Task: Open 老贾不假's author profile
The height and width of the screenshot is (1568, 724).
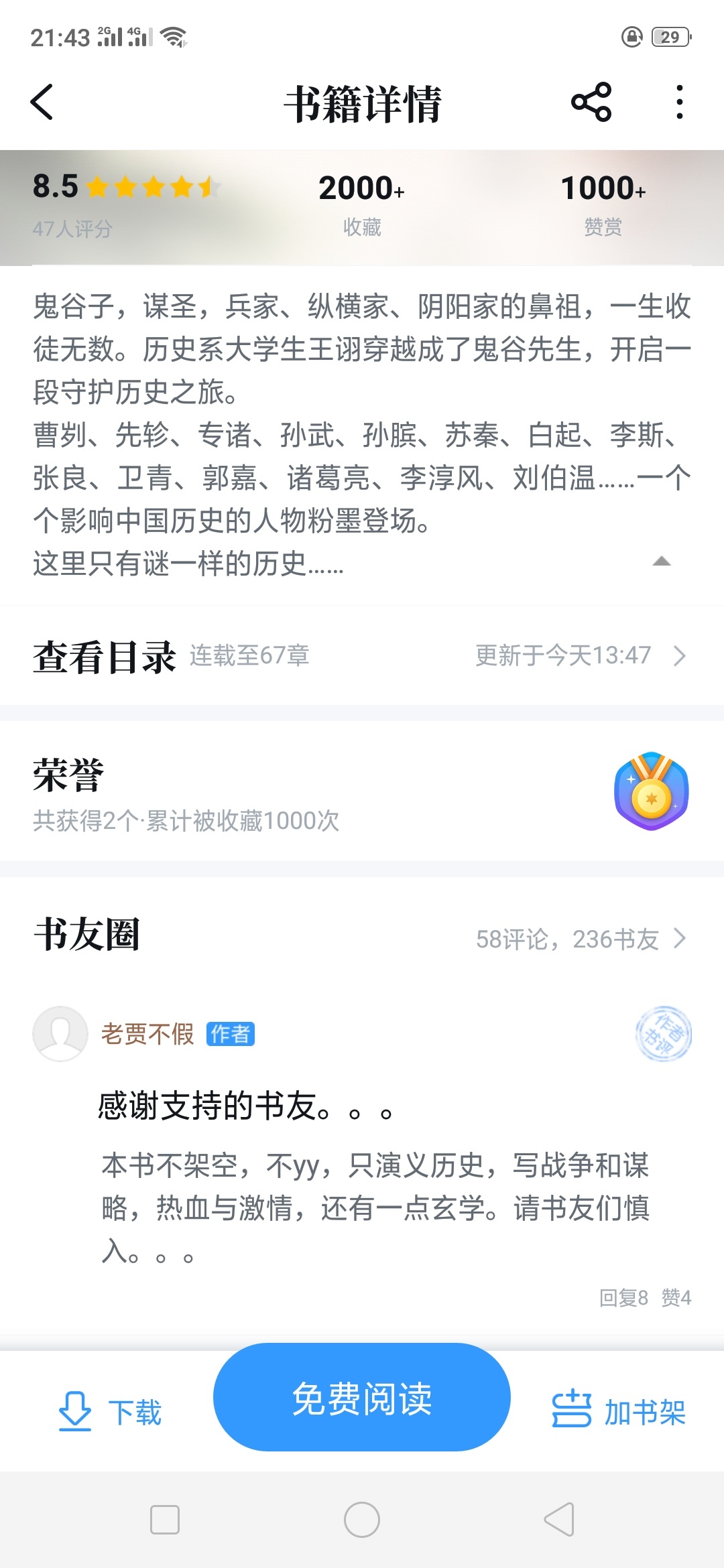Action: click(x=147, y=1034)
